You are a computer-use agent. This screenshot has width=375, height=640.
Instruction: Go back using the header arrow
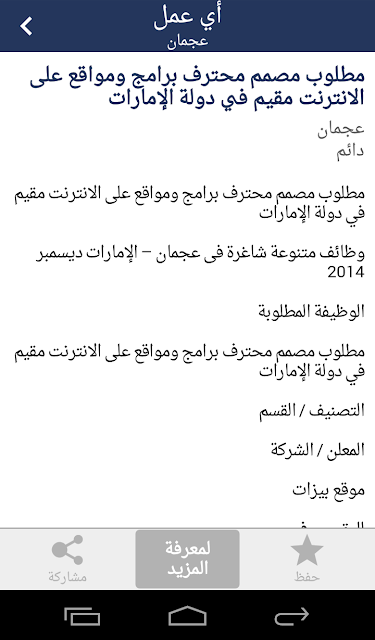(26, 27)
